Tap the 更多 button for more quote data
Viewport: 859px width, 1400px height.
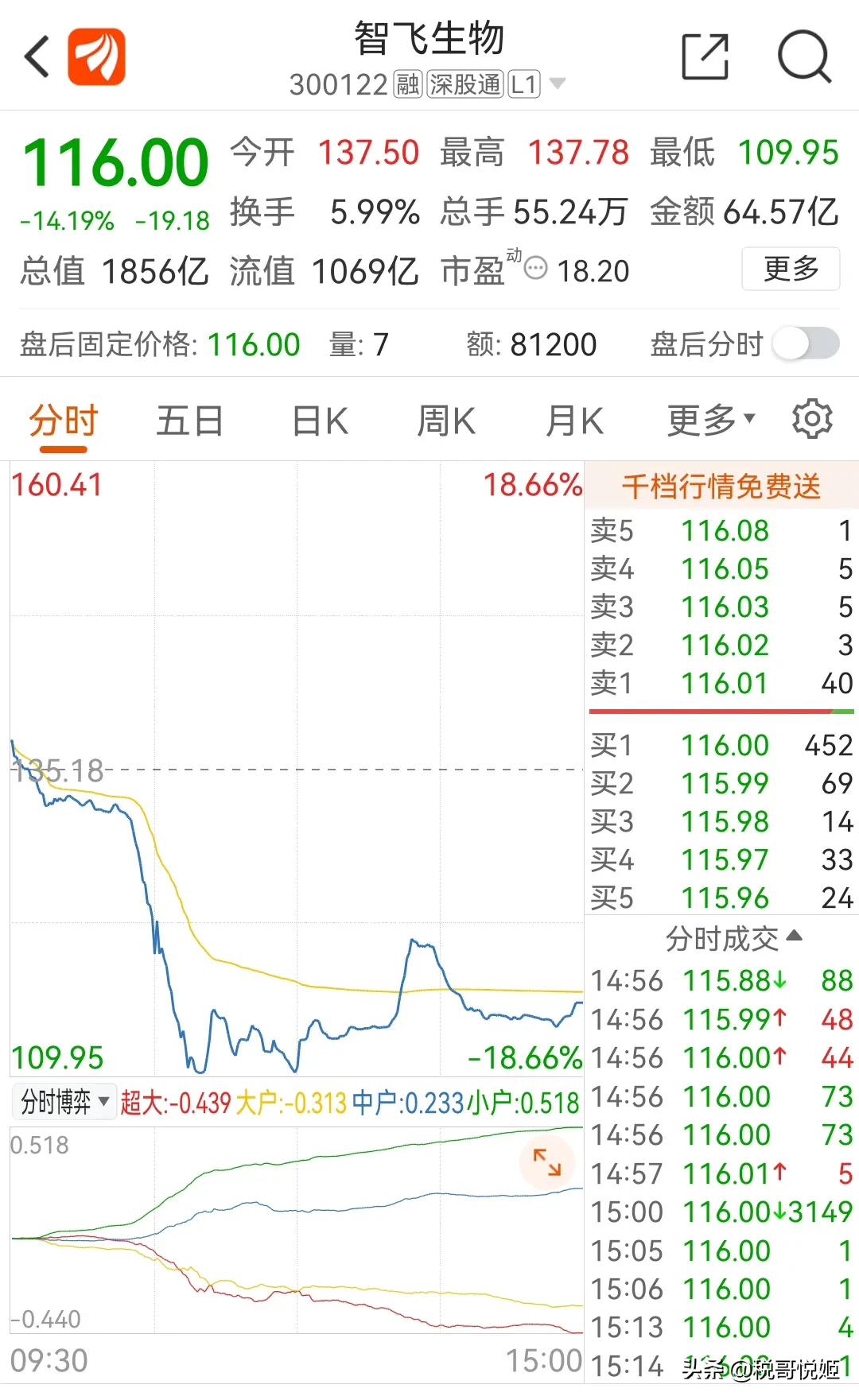click(x=791, y=269)
